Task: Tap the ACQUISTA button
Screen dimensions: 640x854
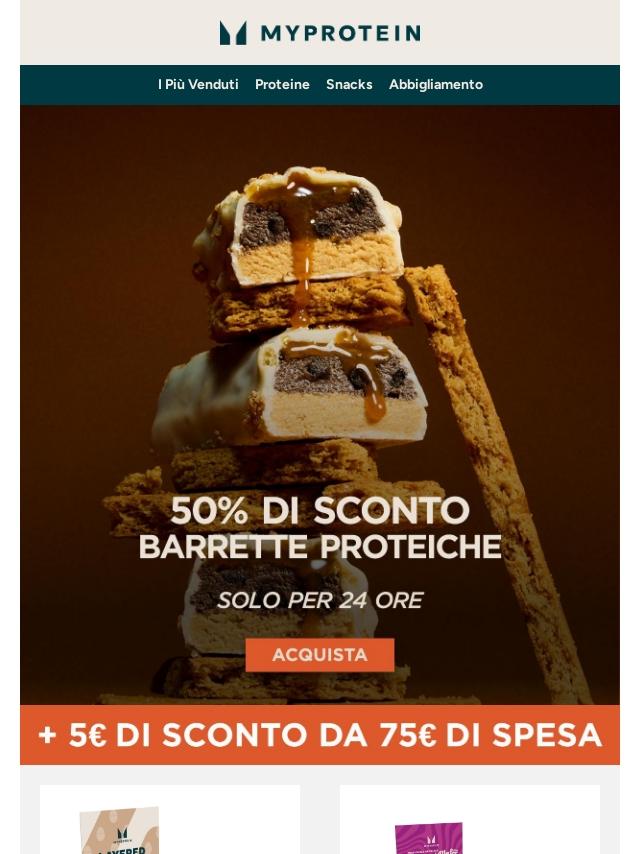Action: pyautogui.click(x=320, y=655)
